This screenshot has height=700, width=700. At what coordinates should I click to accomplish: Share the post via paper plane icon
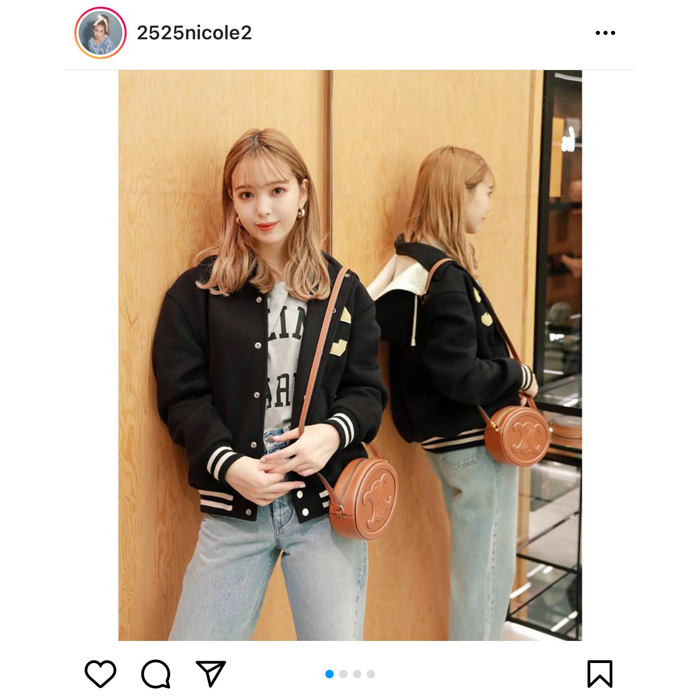coord(210,673)
